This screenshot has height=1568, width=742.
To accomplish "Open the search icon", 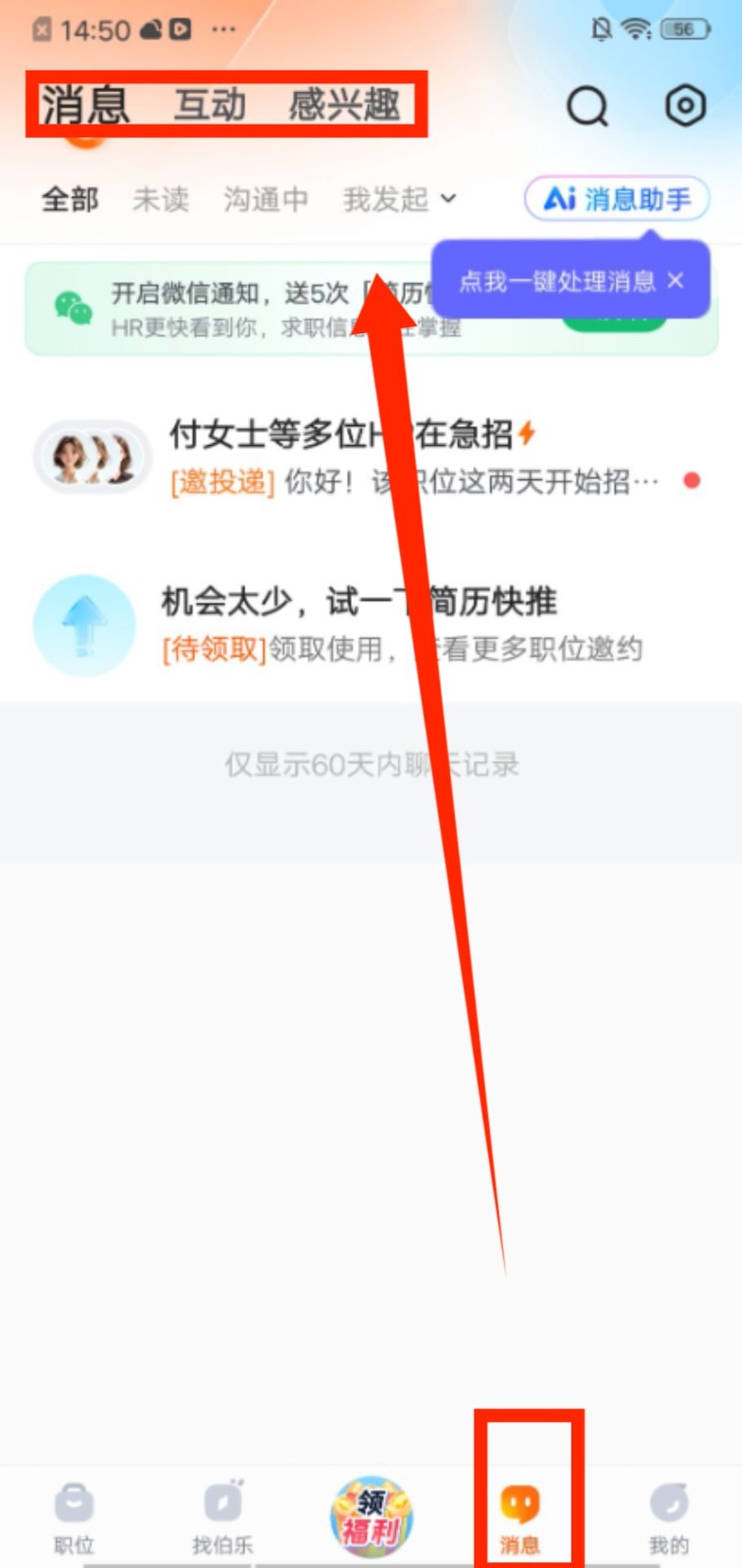I will tap(587, 106).
